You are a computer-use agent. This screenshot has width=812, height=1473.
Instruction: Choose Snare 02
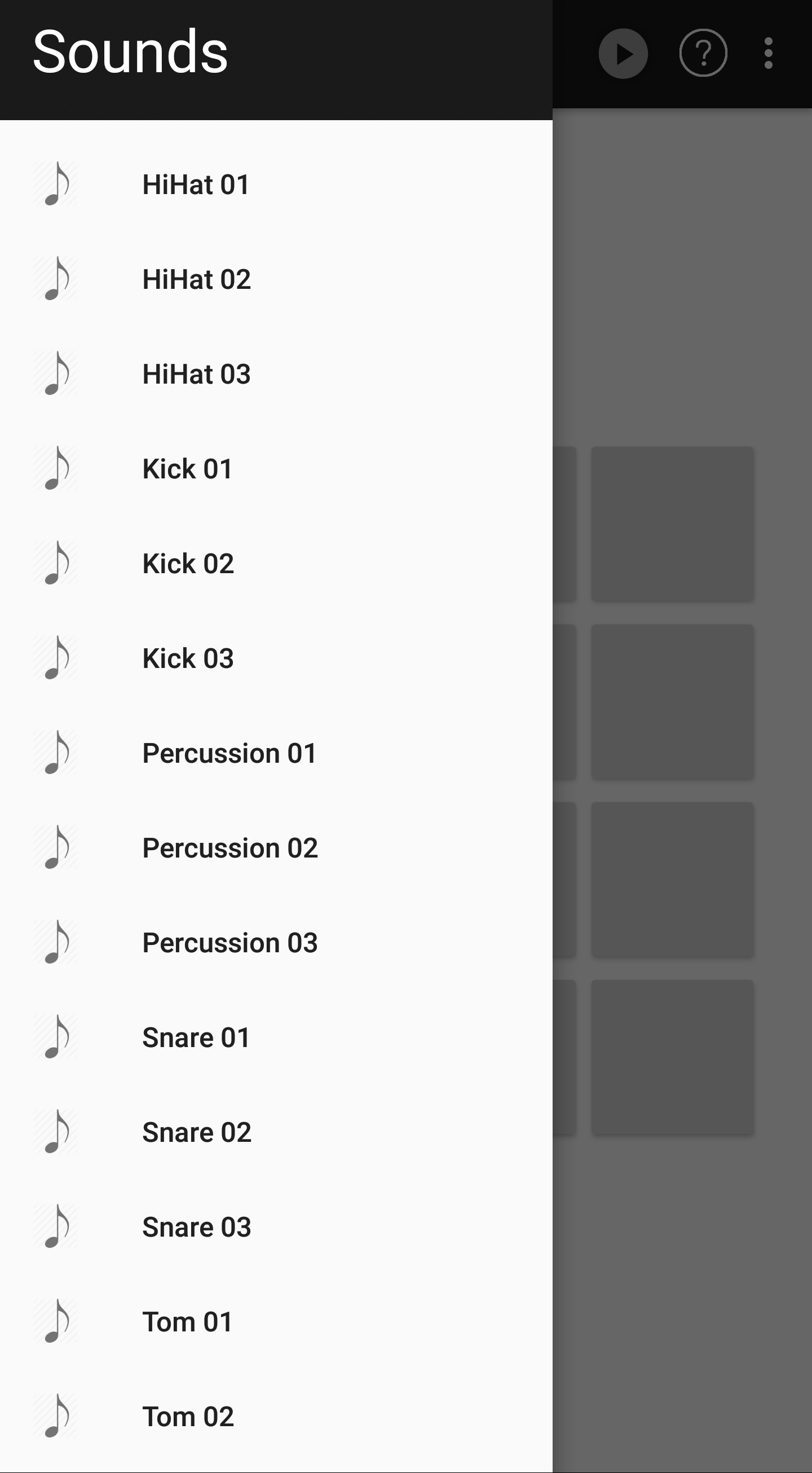click(276, 1132)
